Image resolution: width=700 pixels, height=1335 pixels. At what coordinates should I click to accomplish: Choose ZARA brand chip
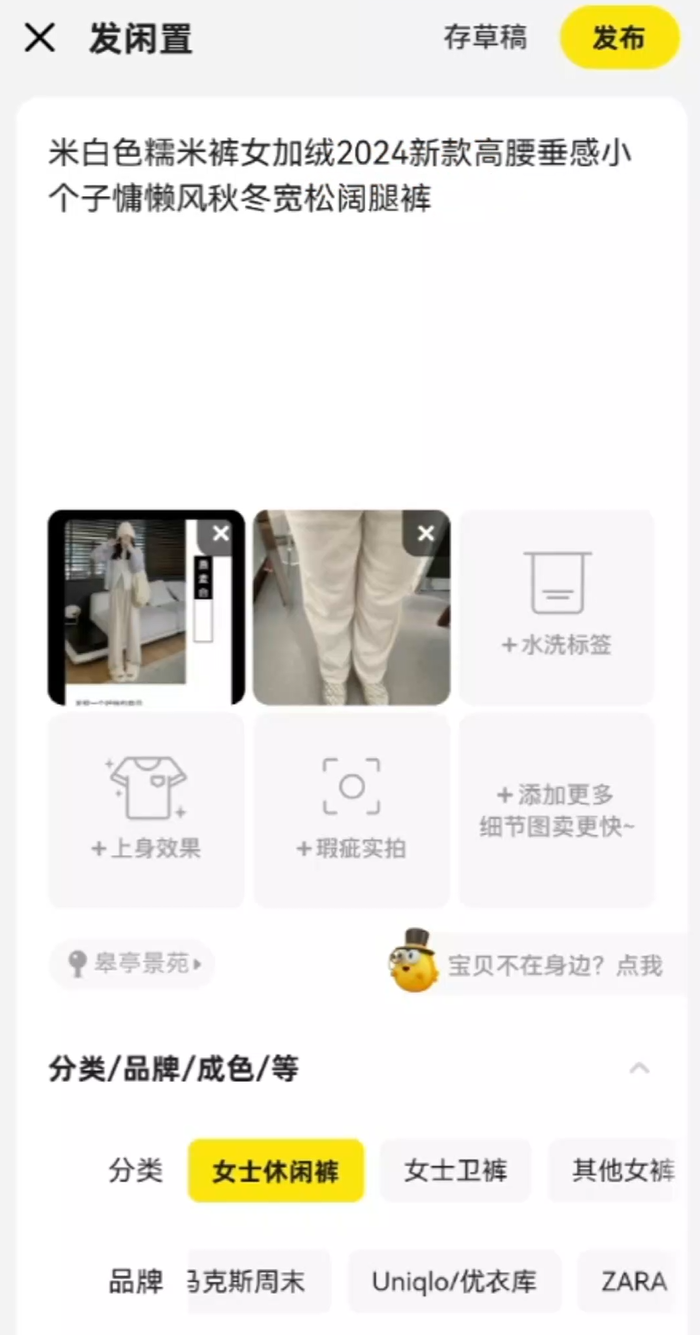click(633, 1281)
